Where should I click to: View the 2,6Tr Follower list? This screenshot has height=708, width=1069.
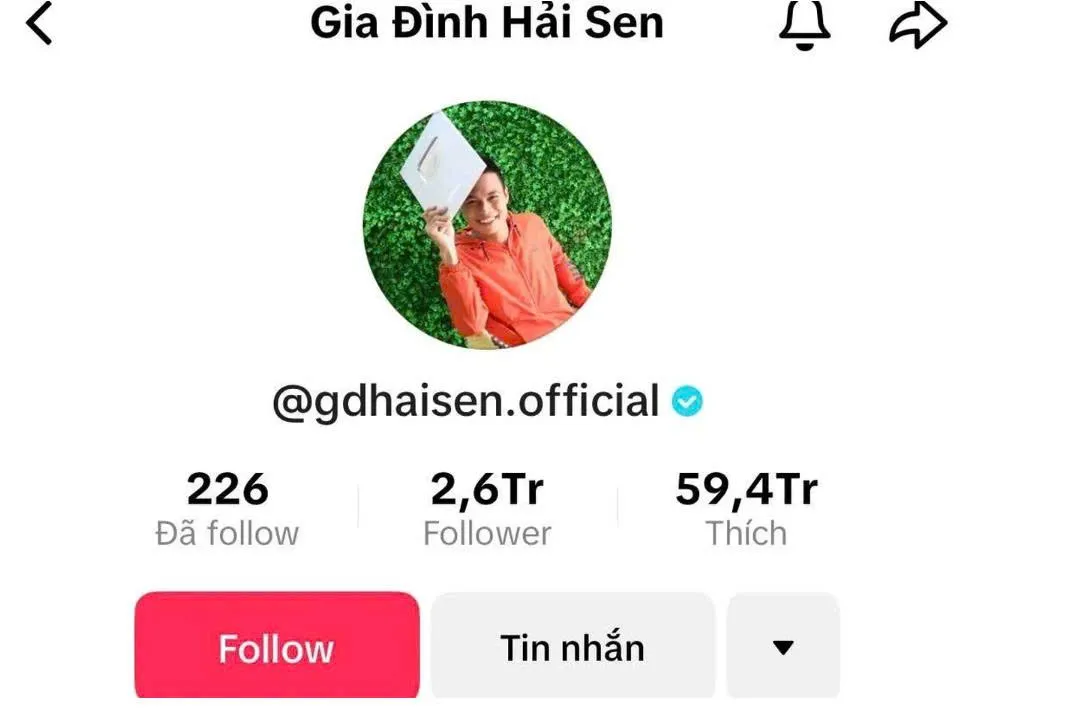tap(487, 510)
